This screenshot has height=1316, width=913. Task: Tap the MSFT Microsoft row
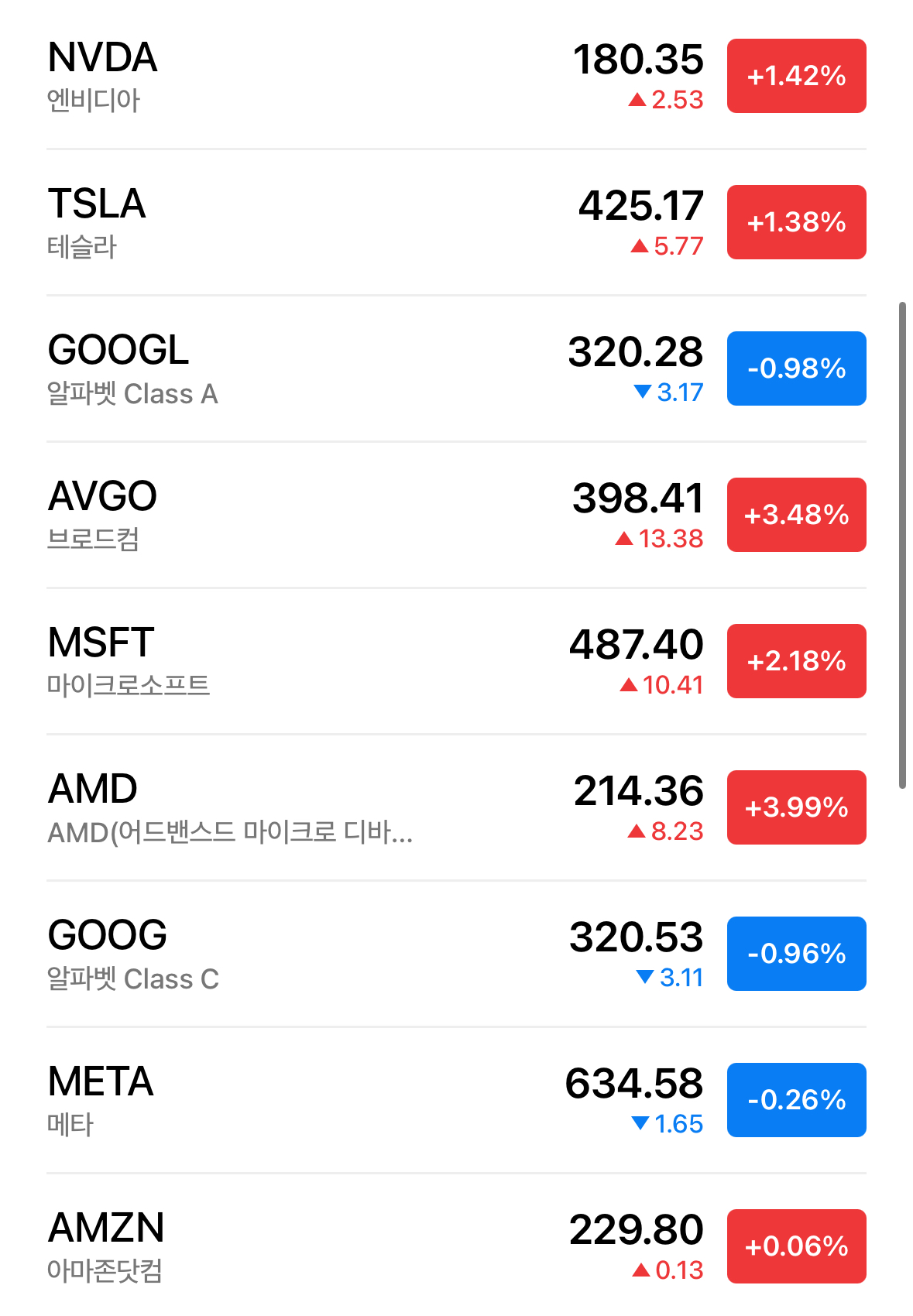click(x=310, y=661)
